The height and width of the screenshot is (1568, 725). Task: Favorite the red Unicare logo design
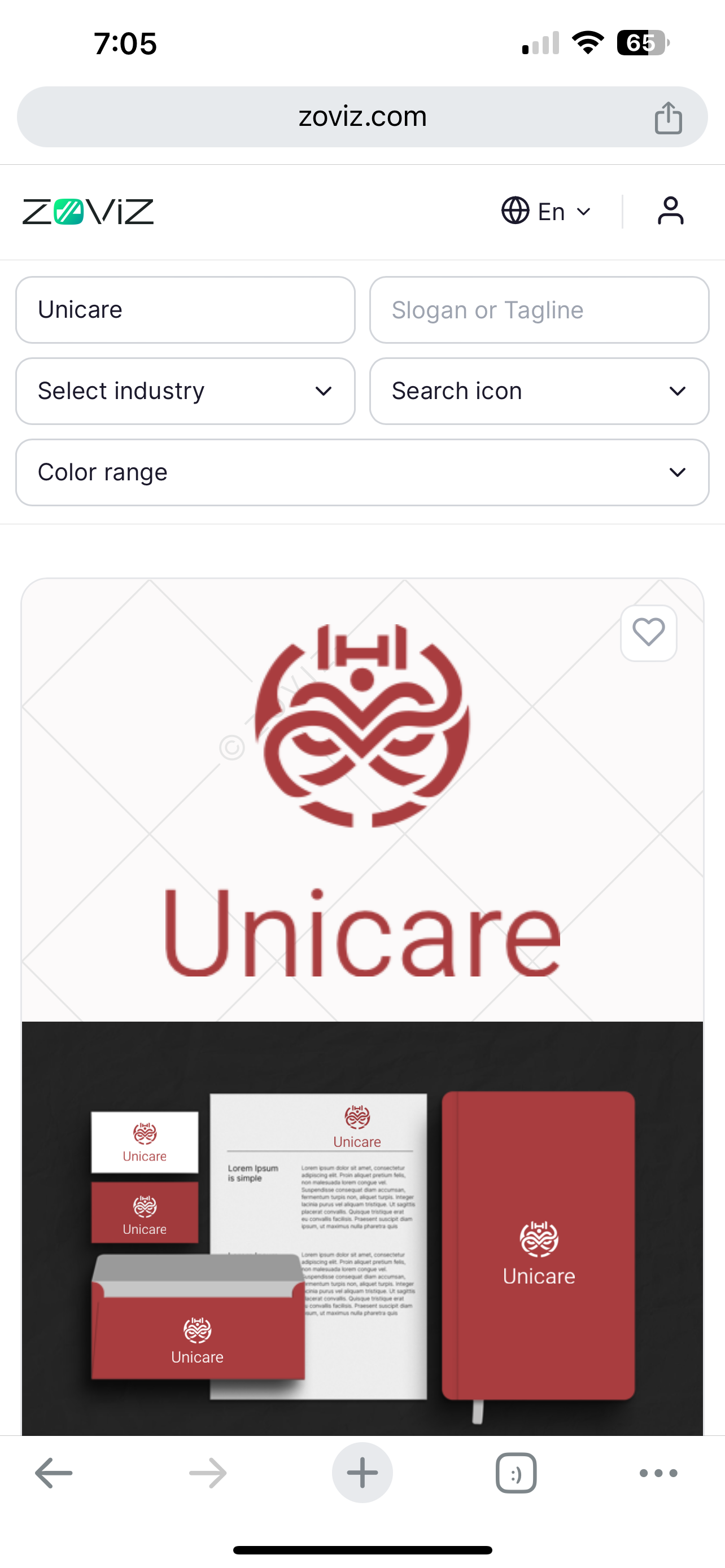[x=648, y=632]
